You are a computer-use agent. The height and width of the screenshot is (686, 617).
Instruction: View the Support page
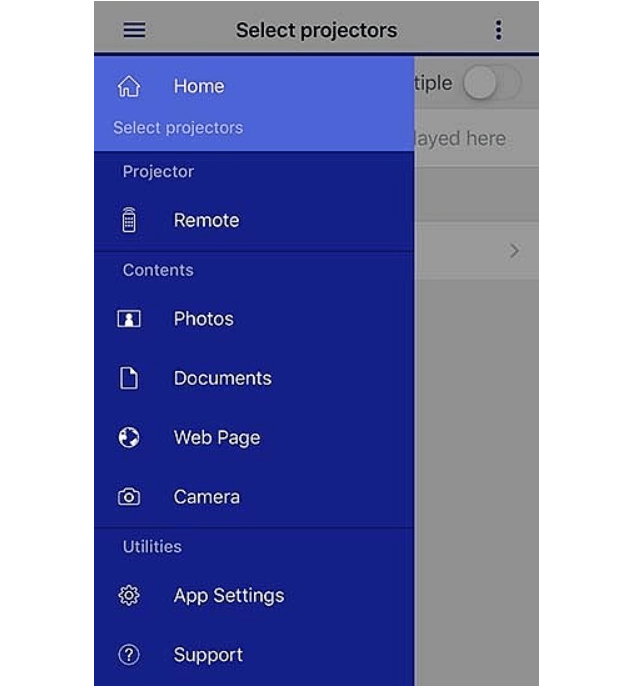coord(208,655)
